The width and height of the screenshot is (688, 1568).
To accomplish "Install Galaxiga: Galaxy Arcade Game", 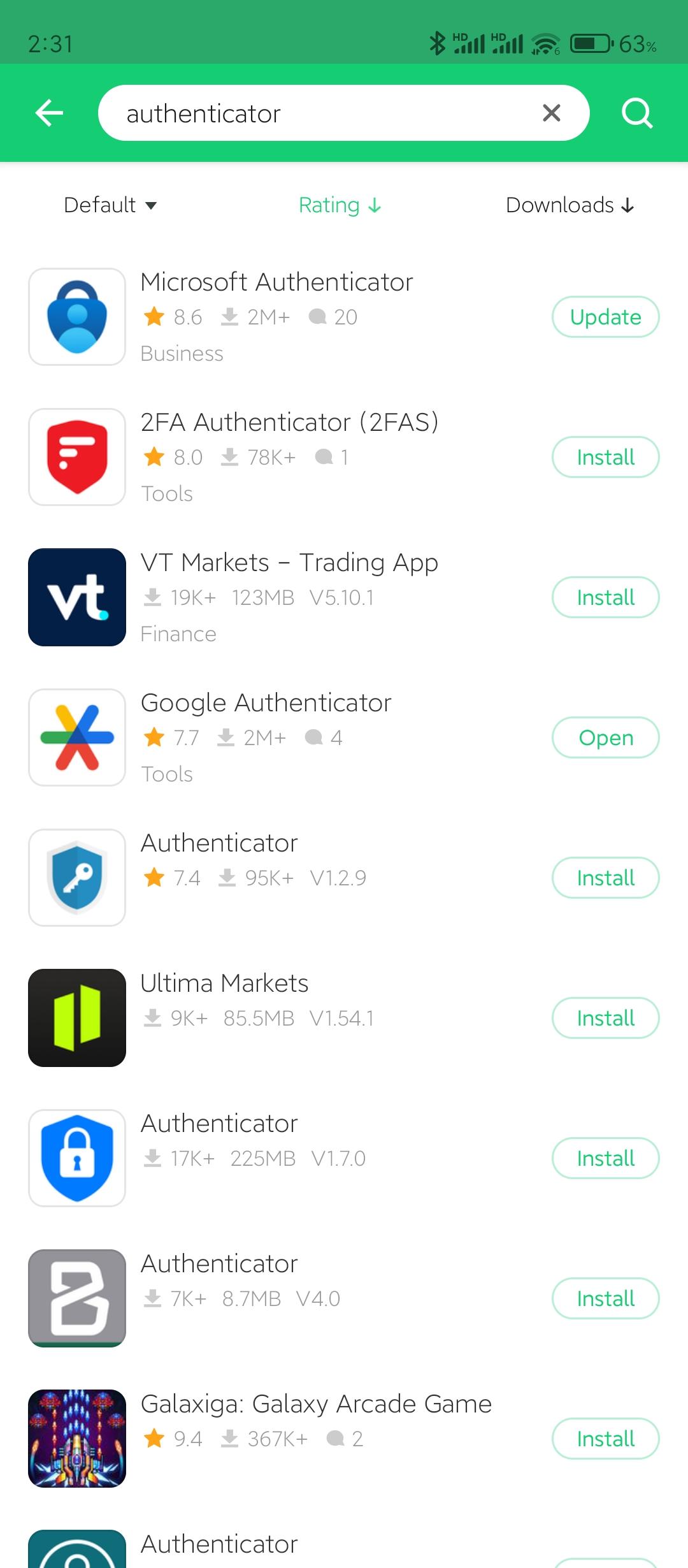I will (605, 1439).
